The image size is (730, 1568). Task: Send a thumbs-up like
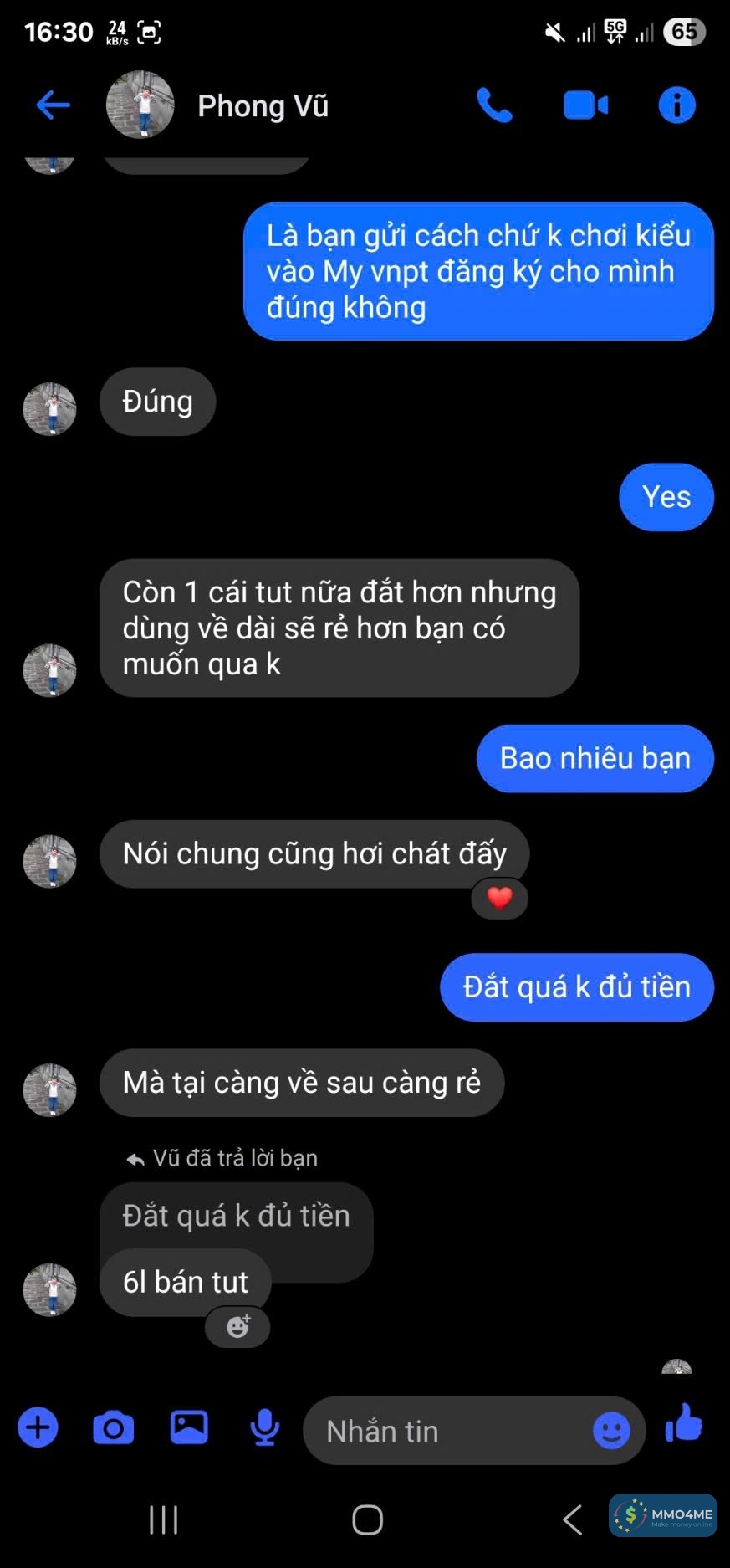click(684, 1423)
